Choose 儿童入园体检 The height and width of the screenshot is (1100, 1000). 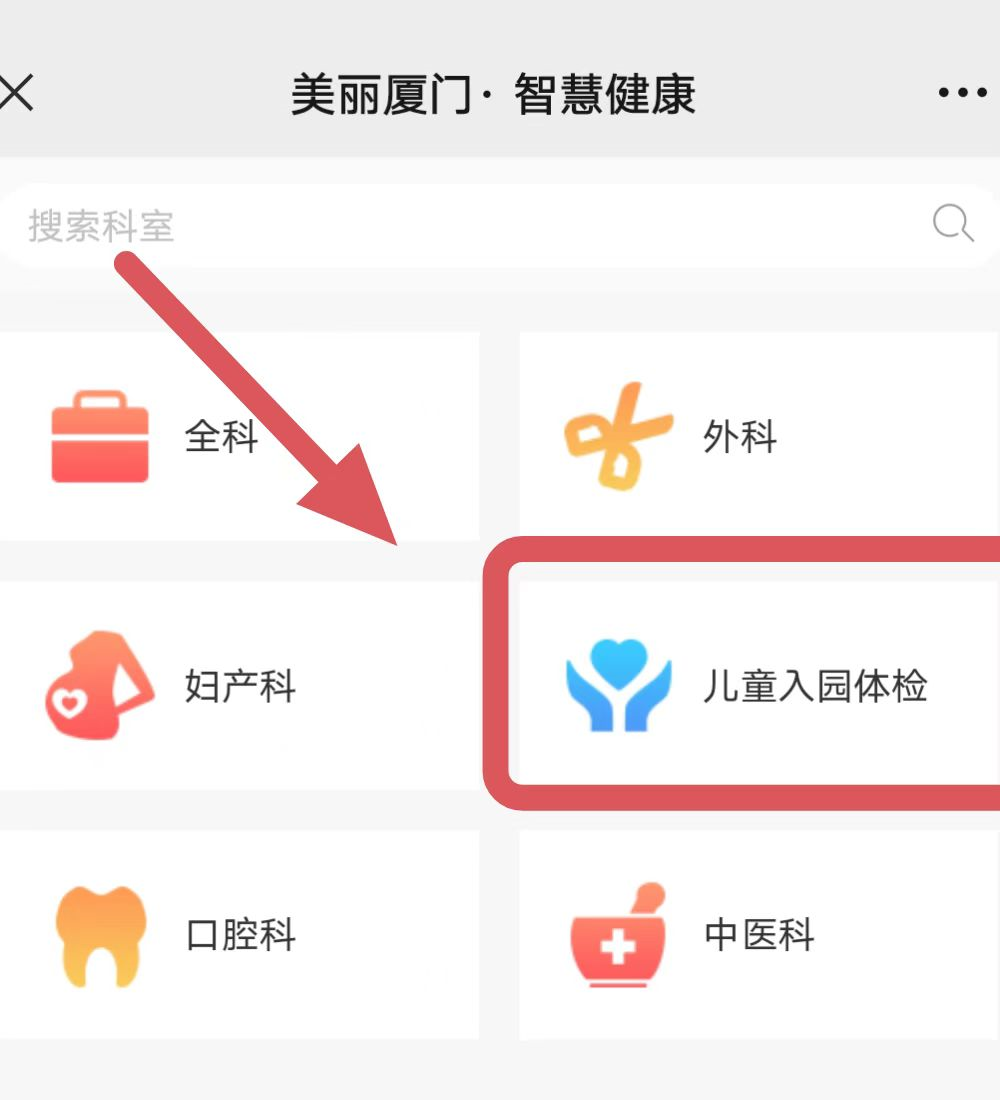(x=758, y=687)
